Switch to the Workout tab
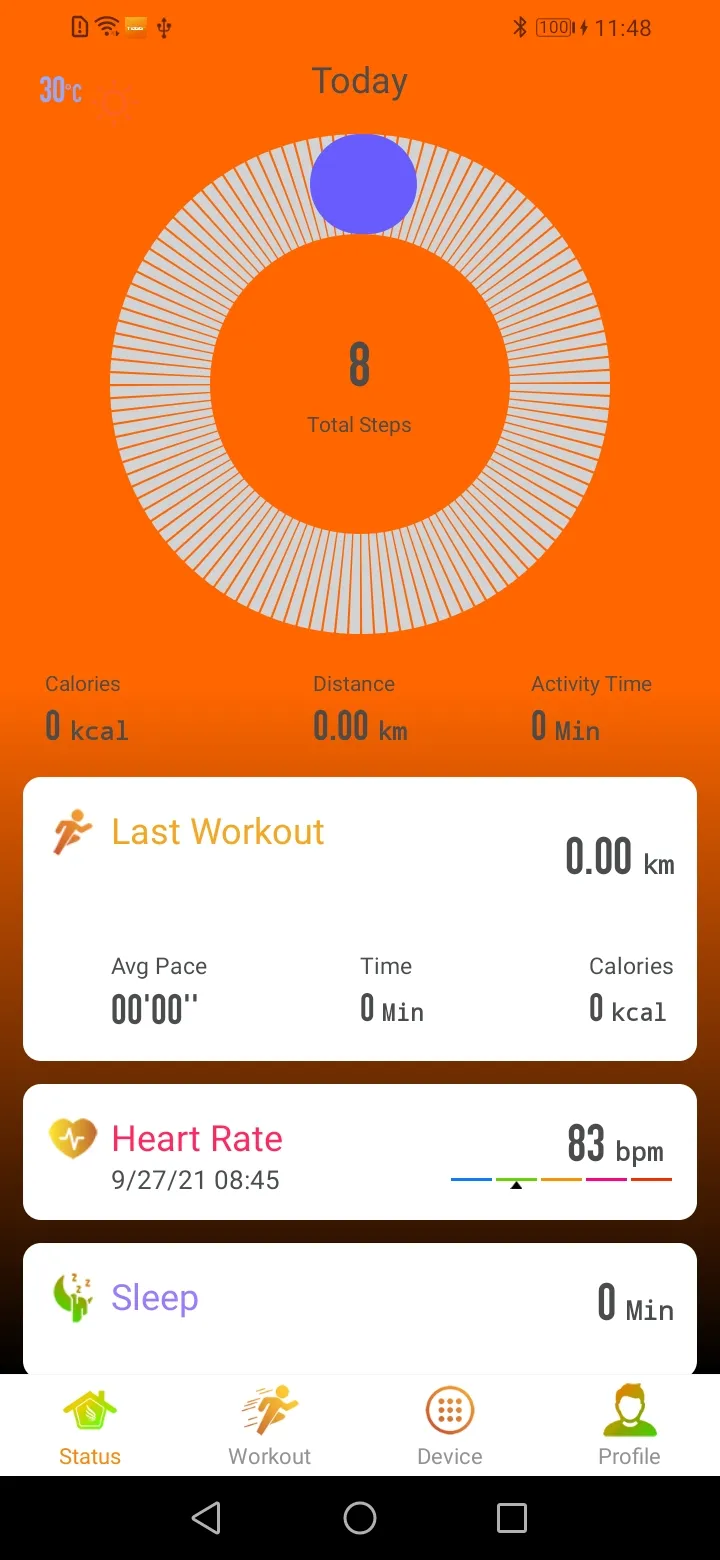This screenshot has width=720, height=1560. (x=270, y=1425)
